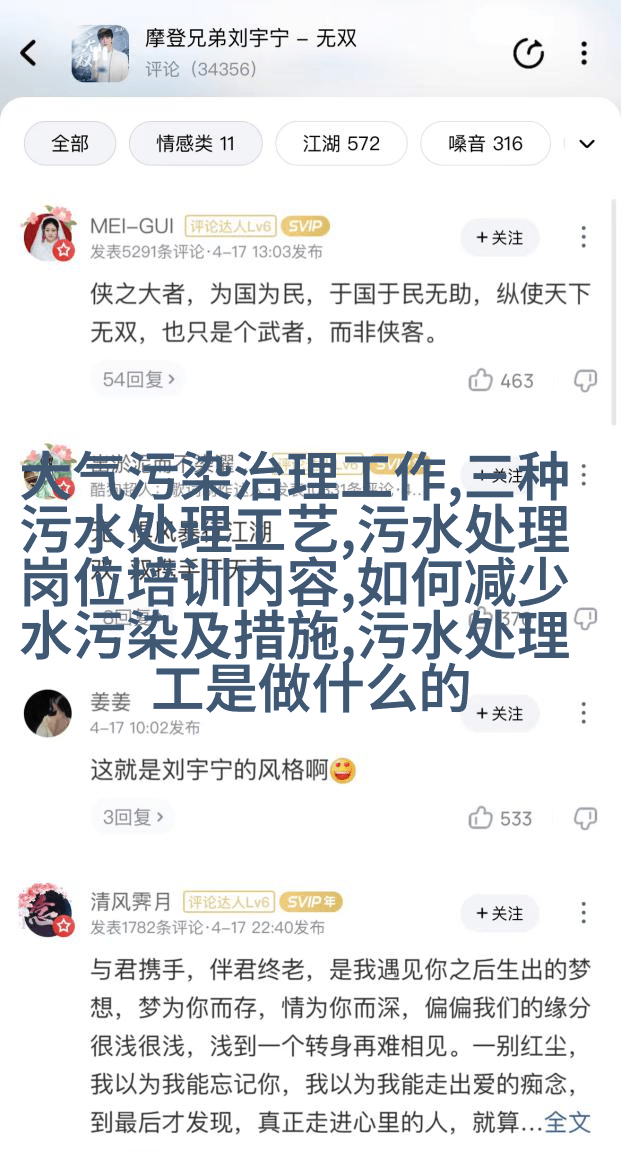This screenshot has height=1151, width=621.
Task: Select the 全部 filter chip
Action: [x=70, y=143]
